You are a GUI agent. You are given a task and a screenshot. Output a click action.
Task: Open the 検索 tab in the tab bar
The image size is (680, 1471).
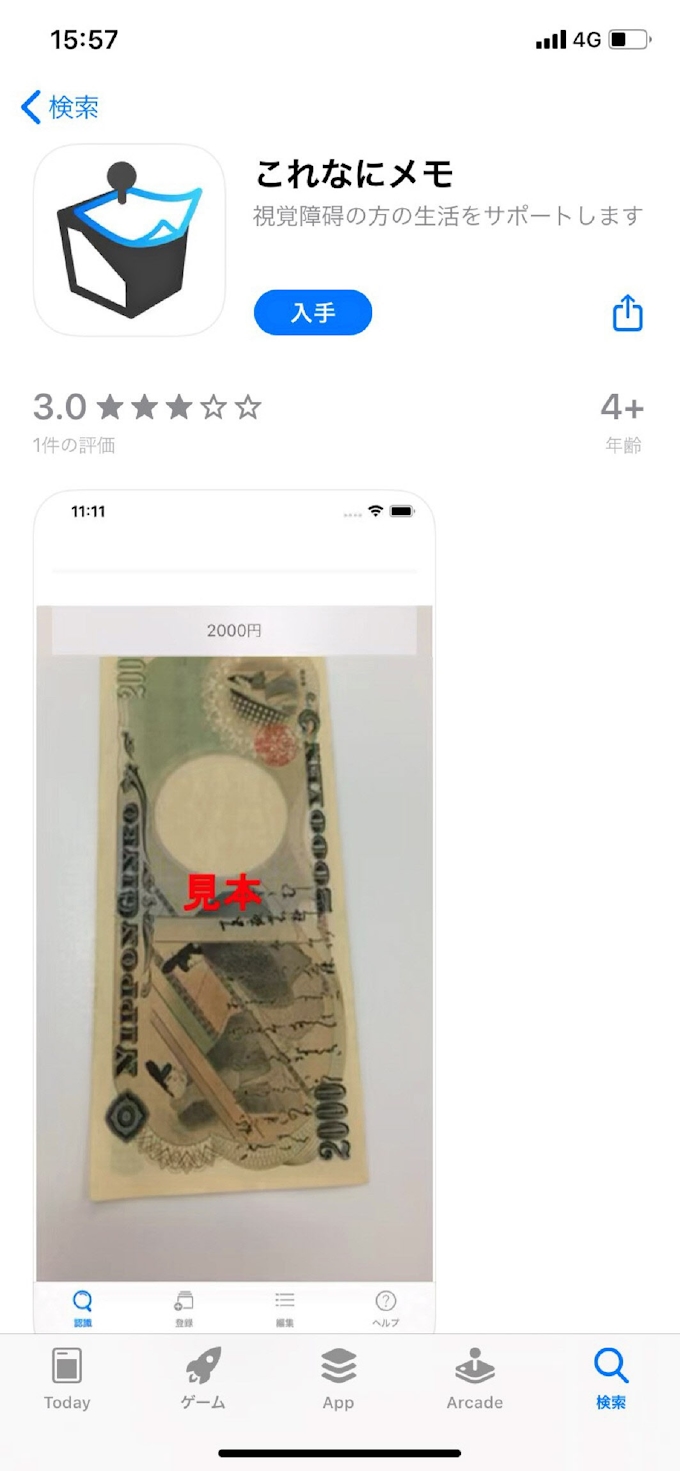coord(610,1379)
